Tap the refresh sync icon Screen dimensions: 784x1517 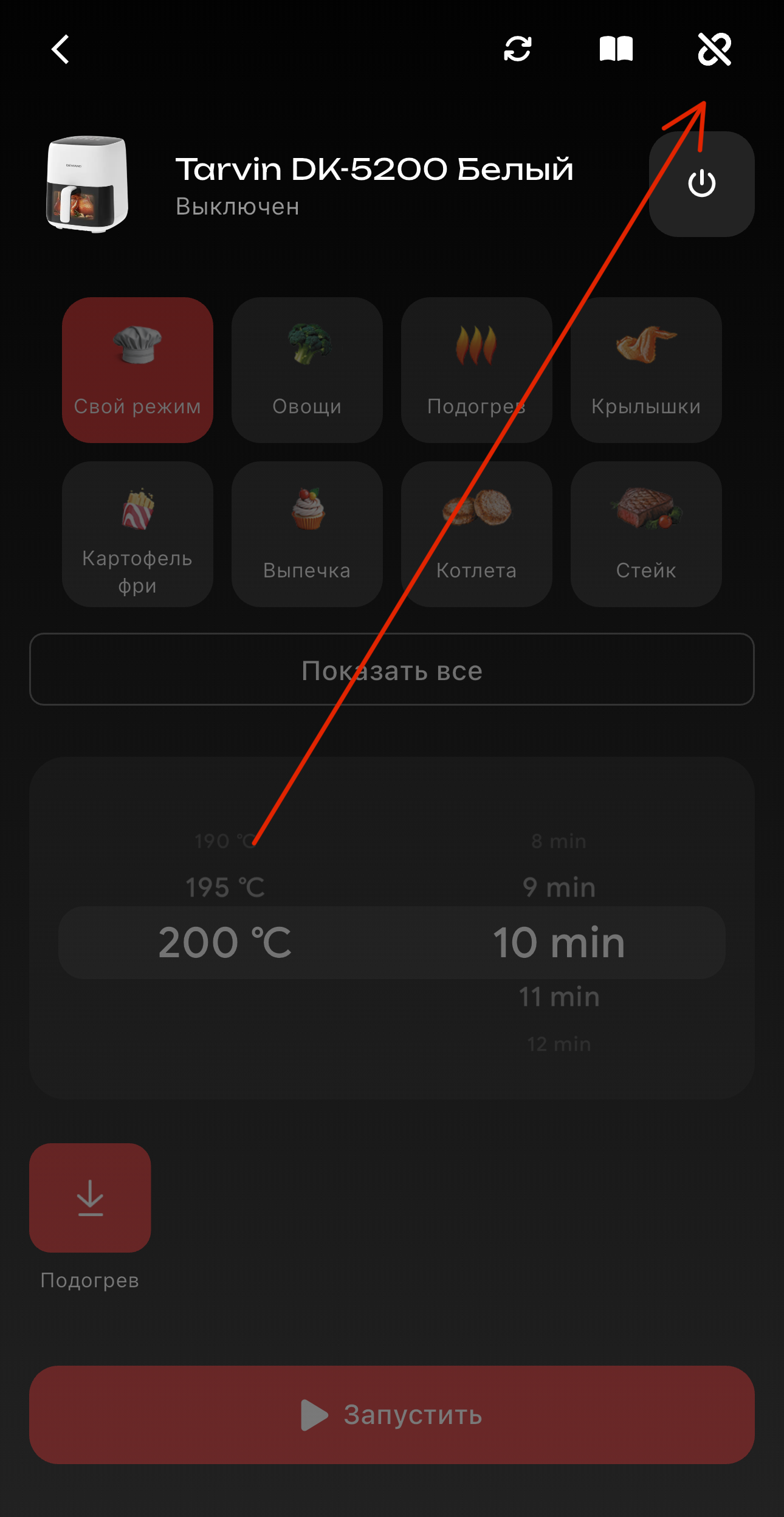[518, 49]
